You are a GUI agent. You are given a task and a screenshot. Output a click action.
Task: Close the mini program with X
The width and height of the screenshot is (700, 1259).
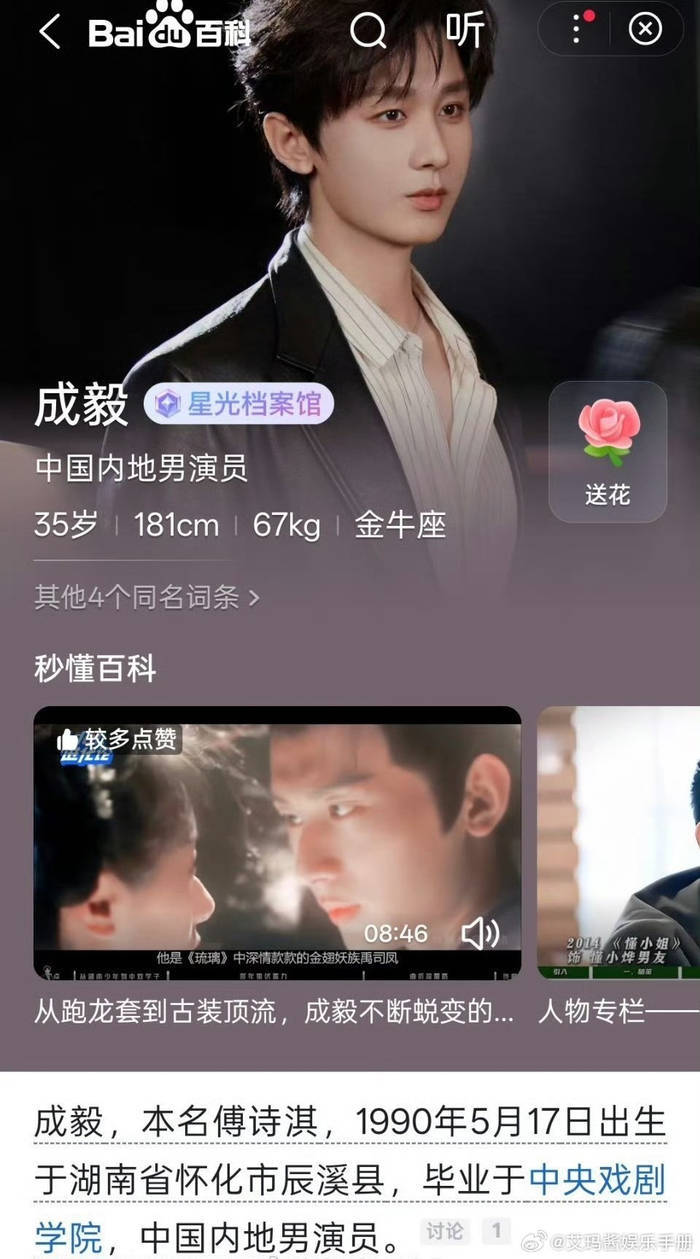(645, 30)
